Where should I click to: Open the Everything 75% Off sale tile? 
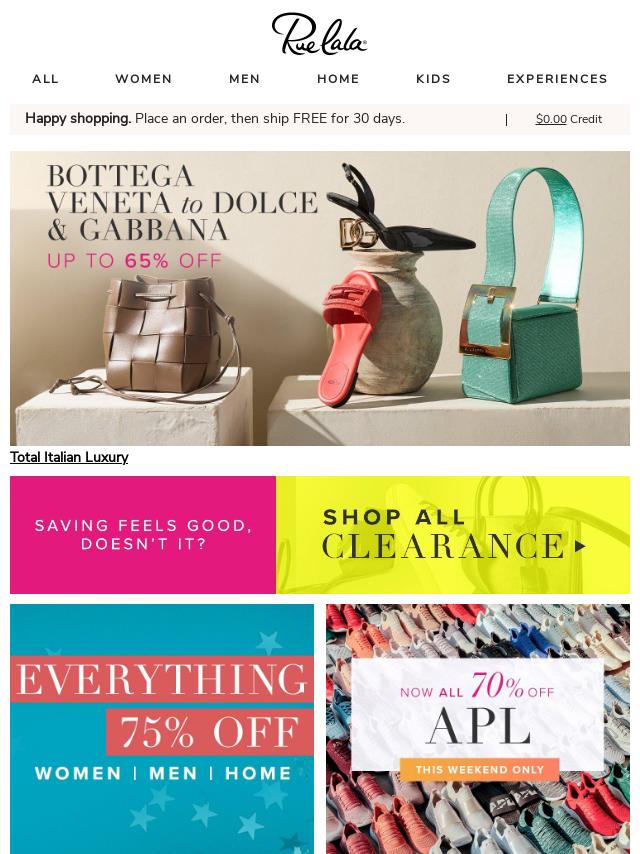tap(162, 728)
